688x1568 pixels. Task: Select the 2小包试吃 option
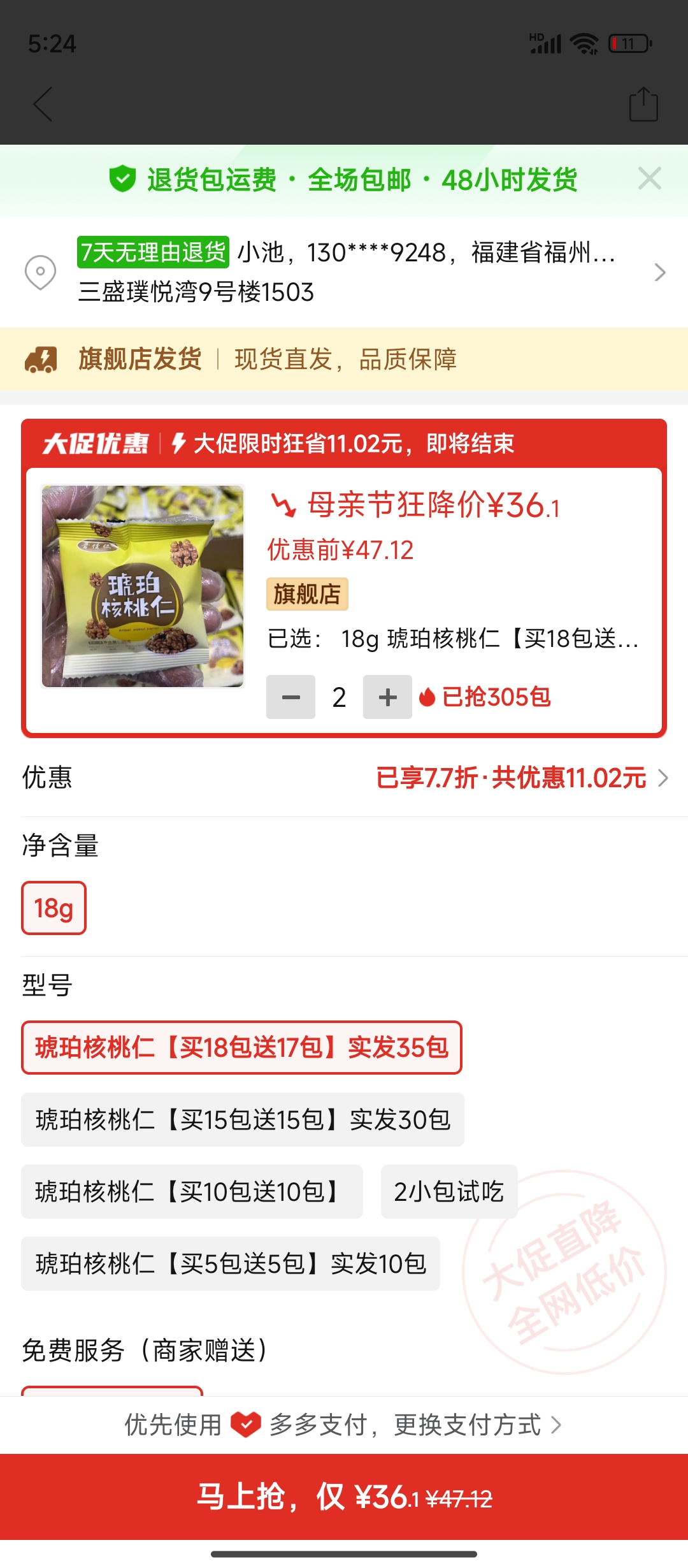(x=448, y=1191)
